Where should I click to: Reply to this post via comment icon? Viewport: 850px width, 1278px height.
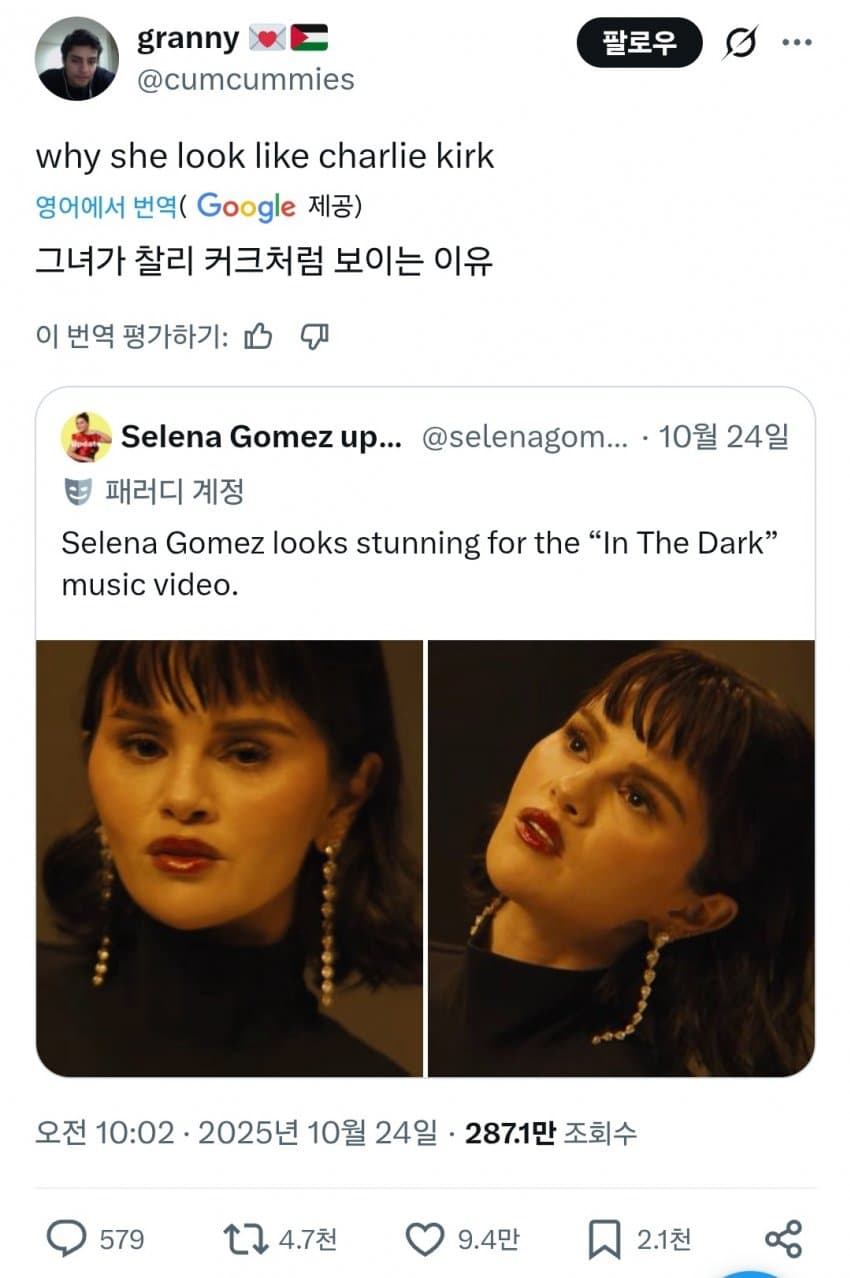coord(68,1240)
